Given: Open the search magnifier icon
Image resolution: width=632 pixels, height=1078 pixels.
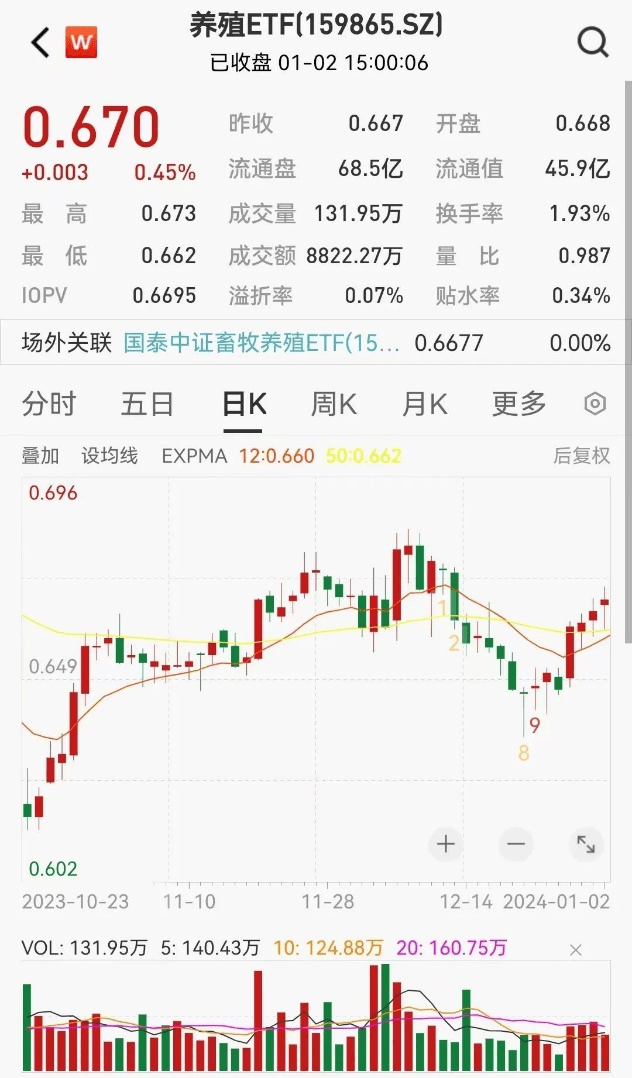Looking at the screenshot, I should tap(593, 43).
